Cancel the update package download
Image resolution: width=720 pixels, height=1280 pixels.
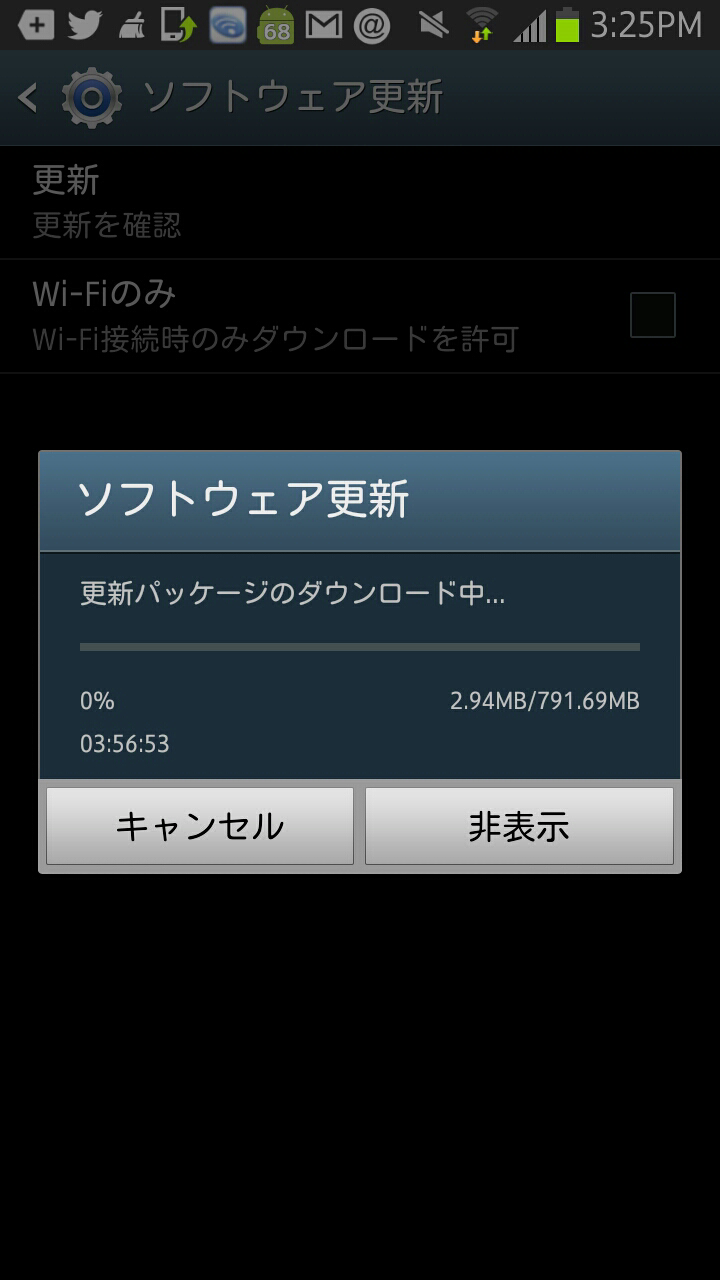click(x=200, y=826)
